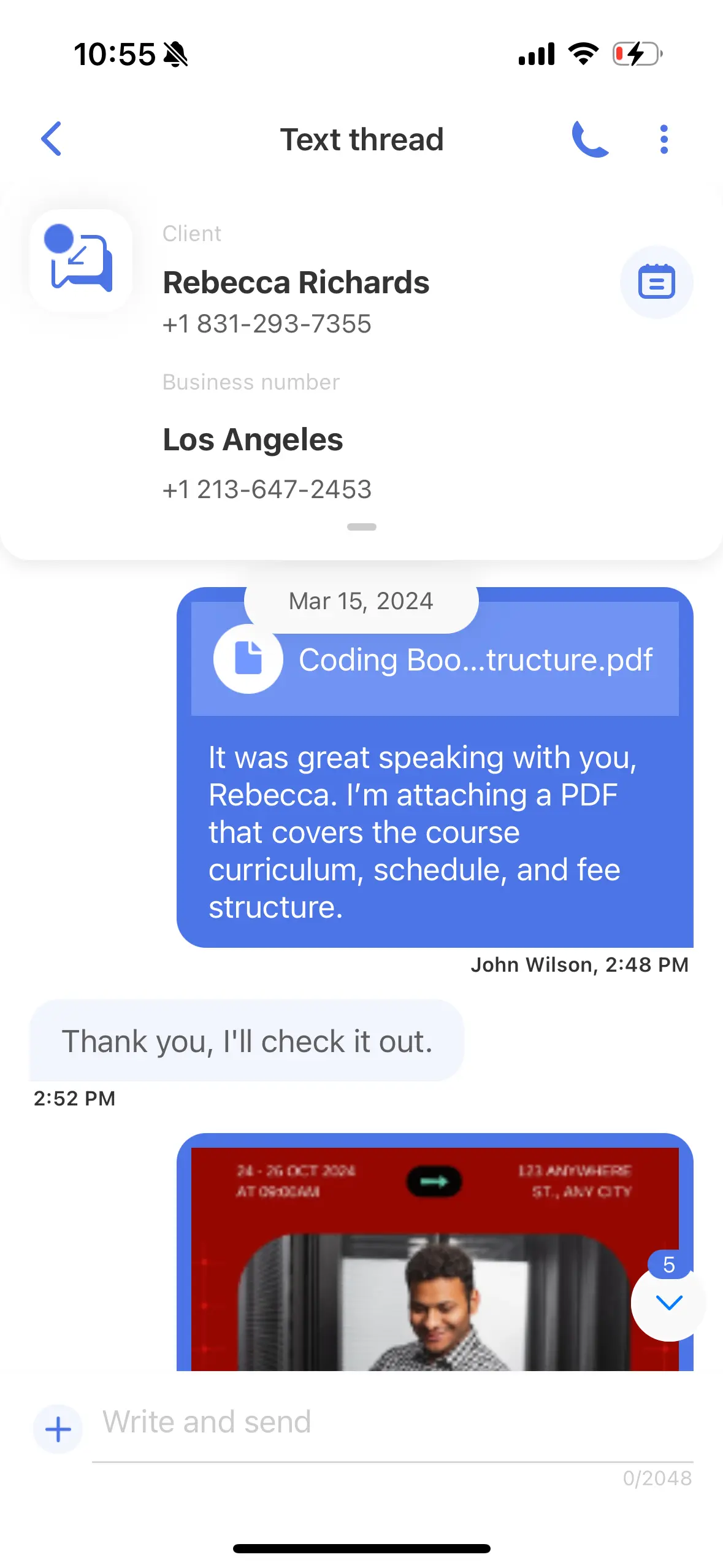Collapse the client info panel handle

[361, 527]
